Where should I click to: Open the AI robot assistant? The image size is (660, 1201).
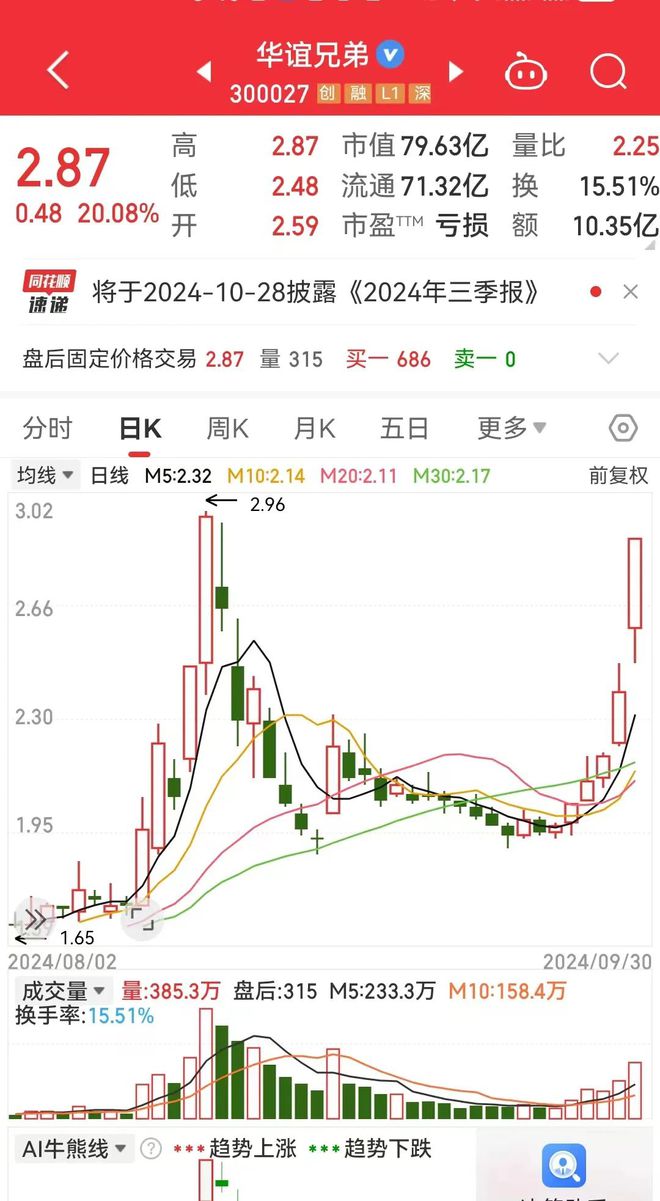(x=526, y=72)
